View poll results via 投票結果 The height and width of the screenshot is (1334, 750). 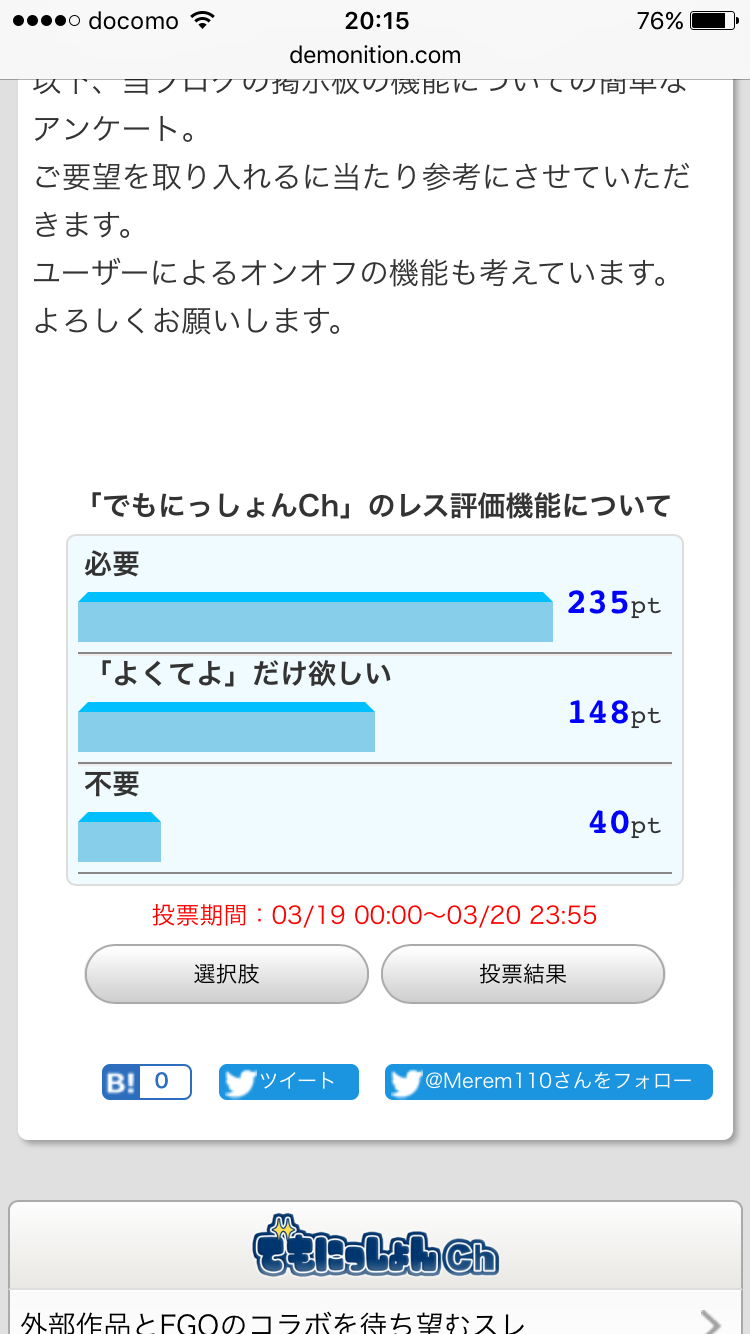point(523,974)
